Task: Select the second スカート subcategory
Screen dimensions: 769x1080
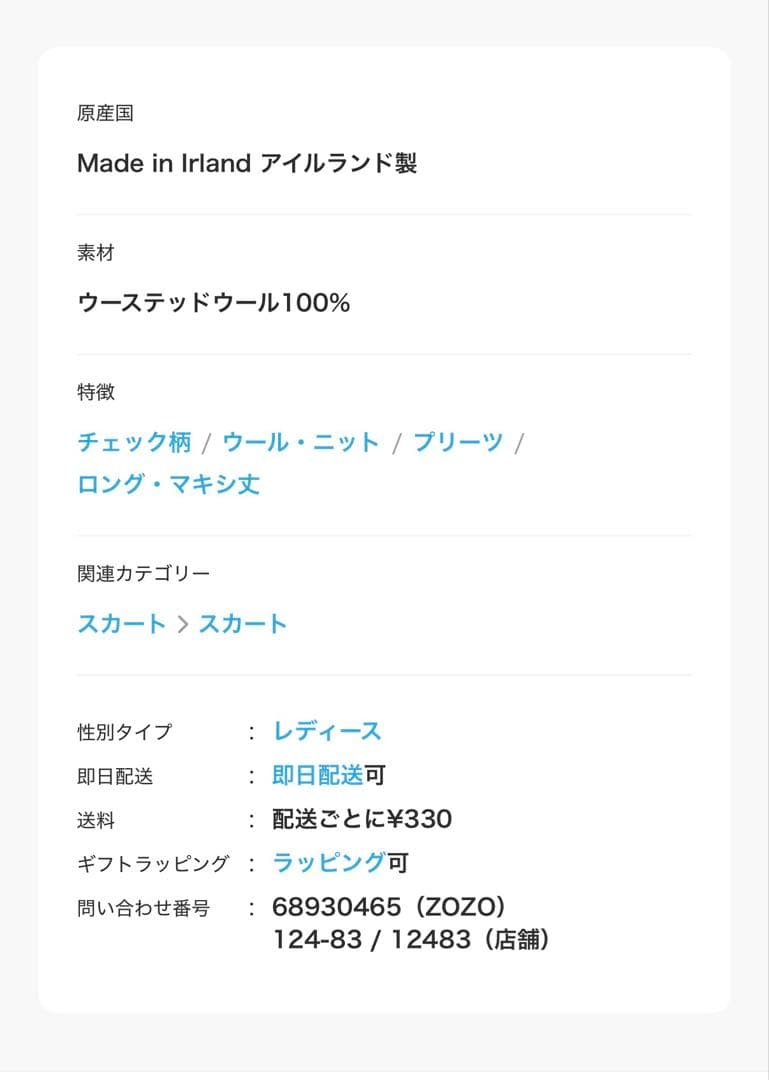Action: 243,623
